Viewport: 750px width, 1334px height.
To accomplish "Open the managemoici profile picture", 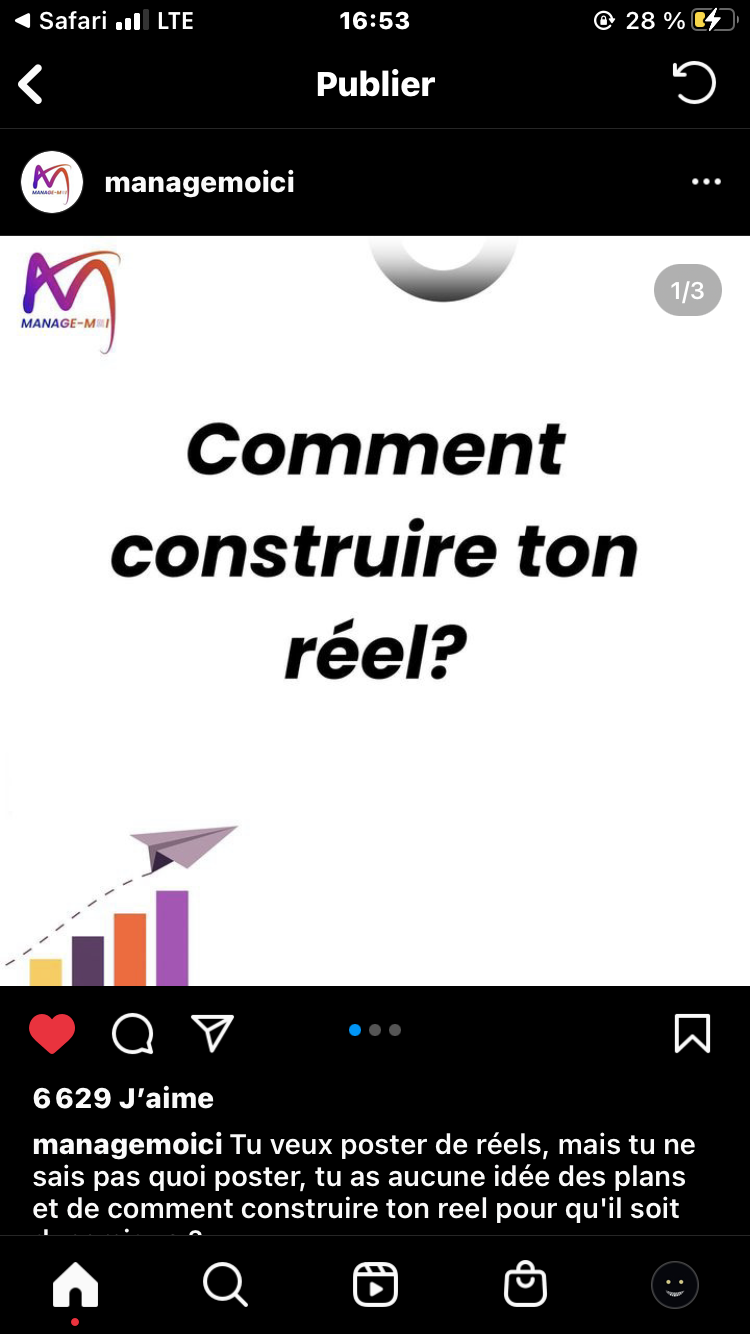I will (x=52, y=182).
